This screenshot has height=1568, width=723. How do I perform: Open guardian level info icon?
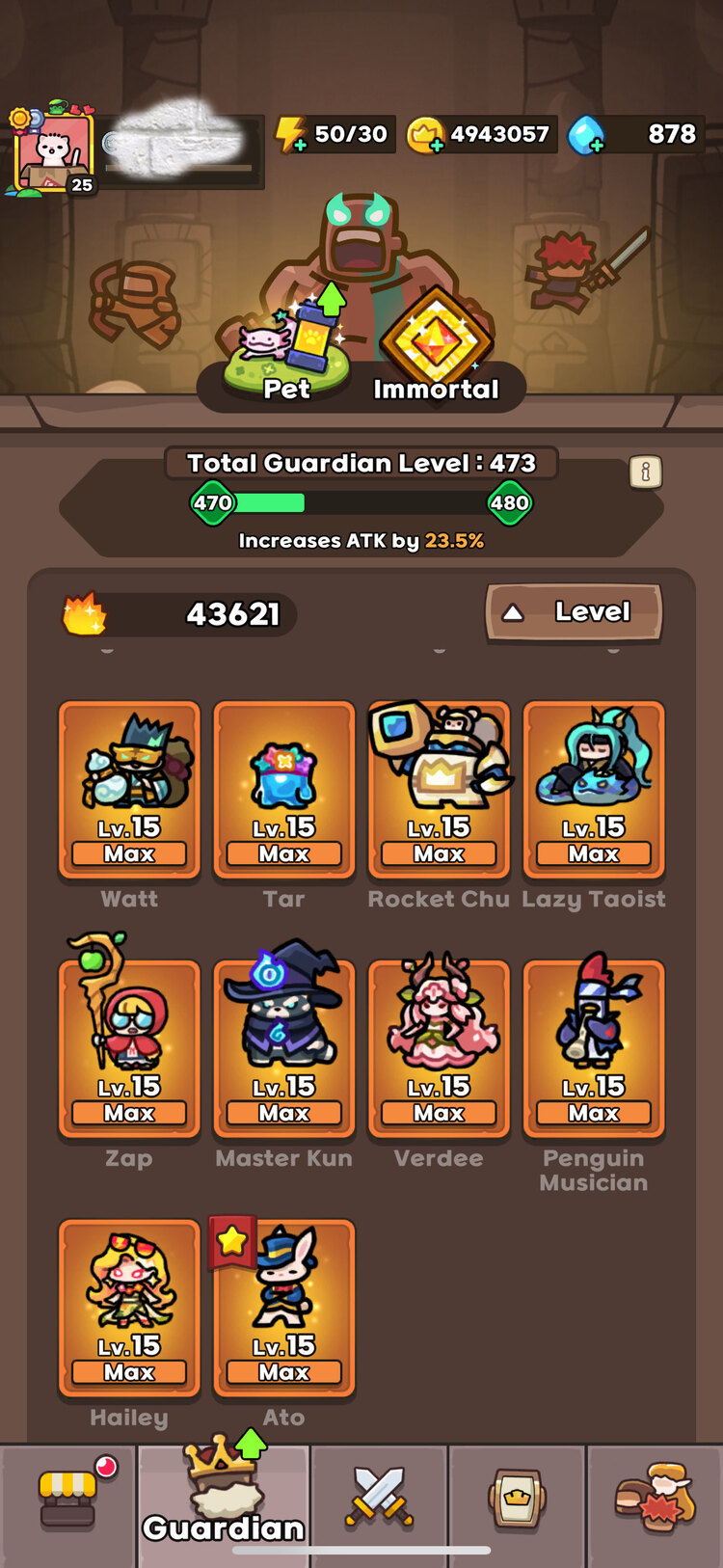(x=645, y=472)
